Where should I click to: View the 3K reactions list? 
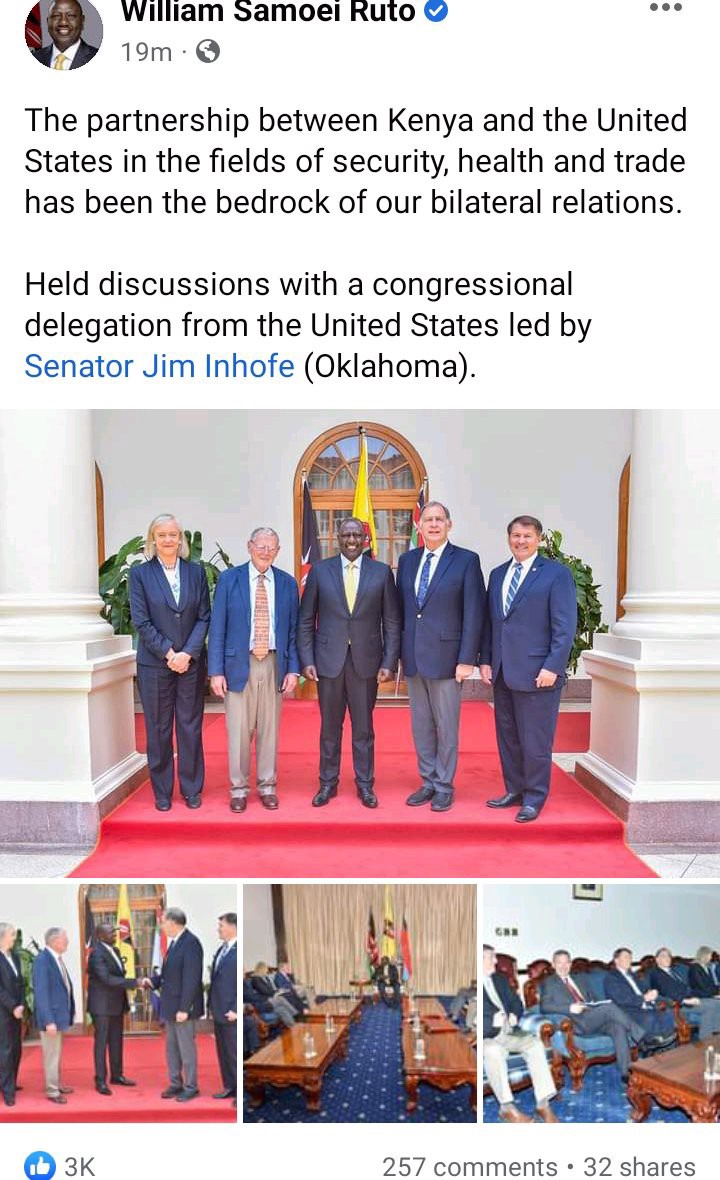tap(60, 1166)
